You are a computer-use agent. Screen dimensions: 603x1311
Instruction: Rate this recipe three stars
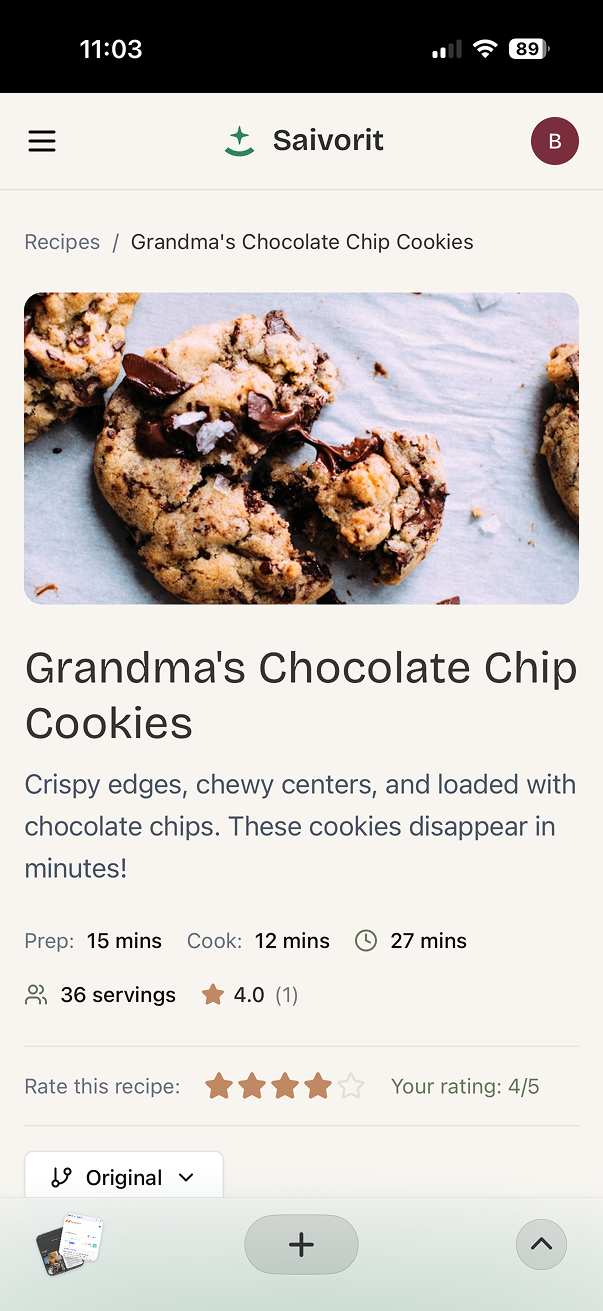(x=285, y=1086)
